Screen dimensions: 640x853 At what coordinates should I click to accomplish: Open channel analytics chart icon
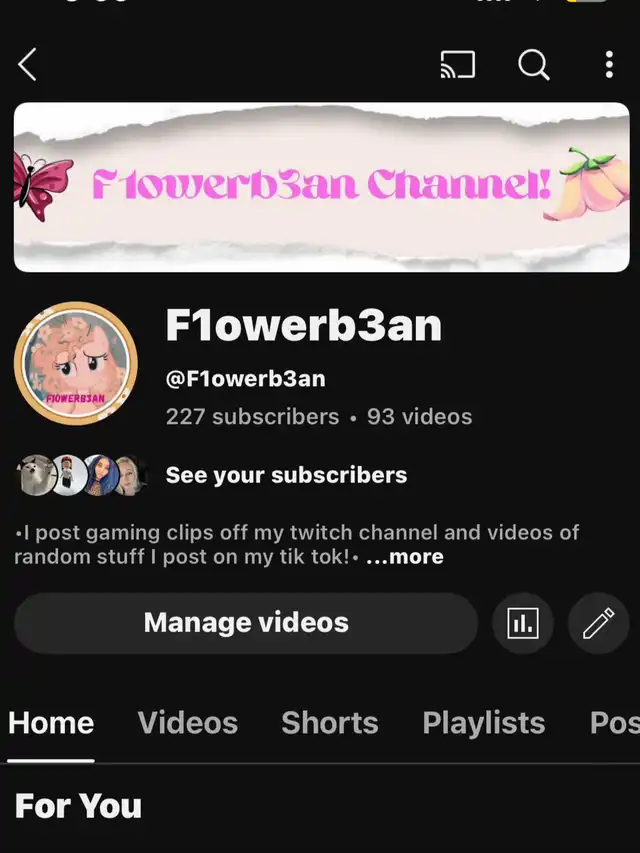522,624
